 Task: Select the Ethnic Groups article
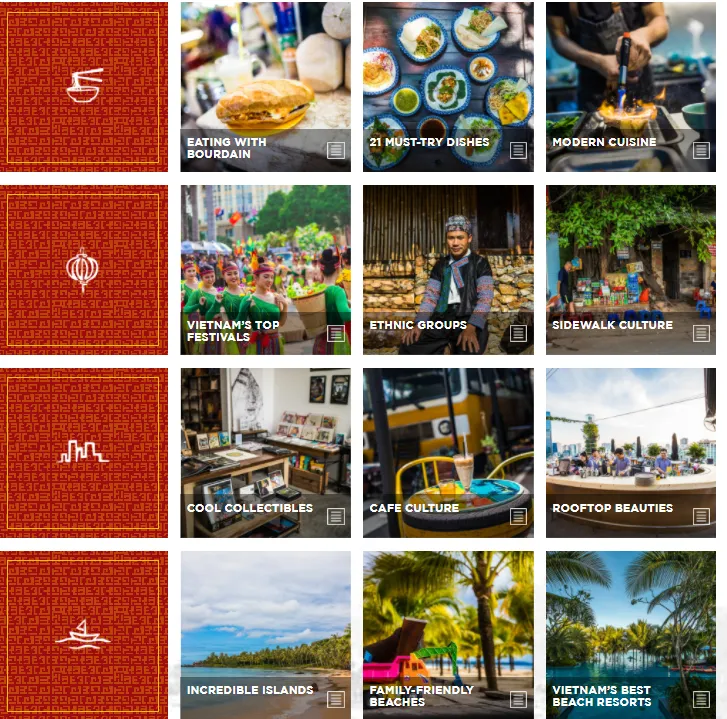click(447, 270)
